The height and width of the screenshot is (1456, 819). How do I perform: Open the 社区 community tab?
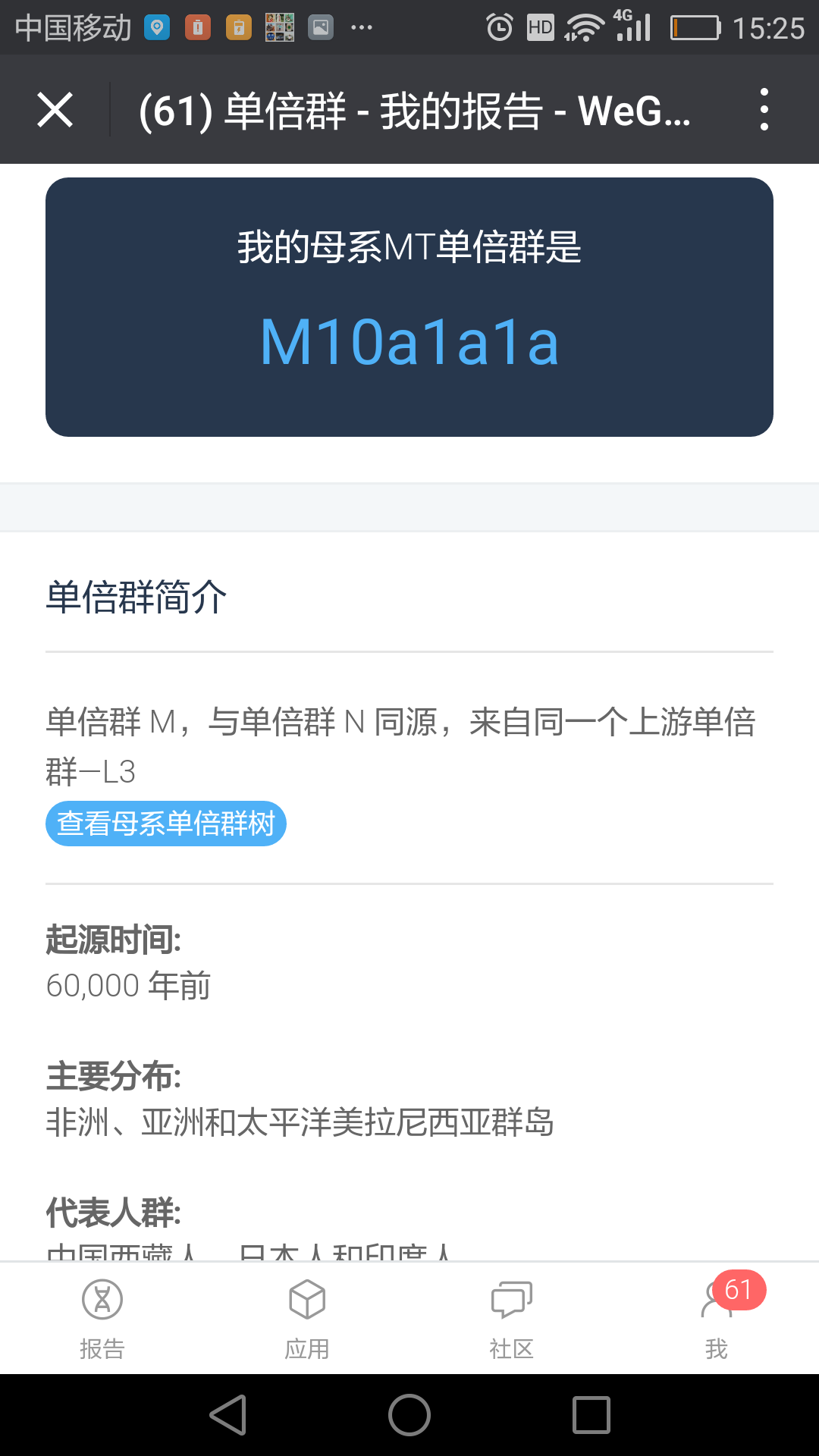pos(512,1318)
